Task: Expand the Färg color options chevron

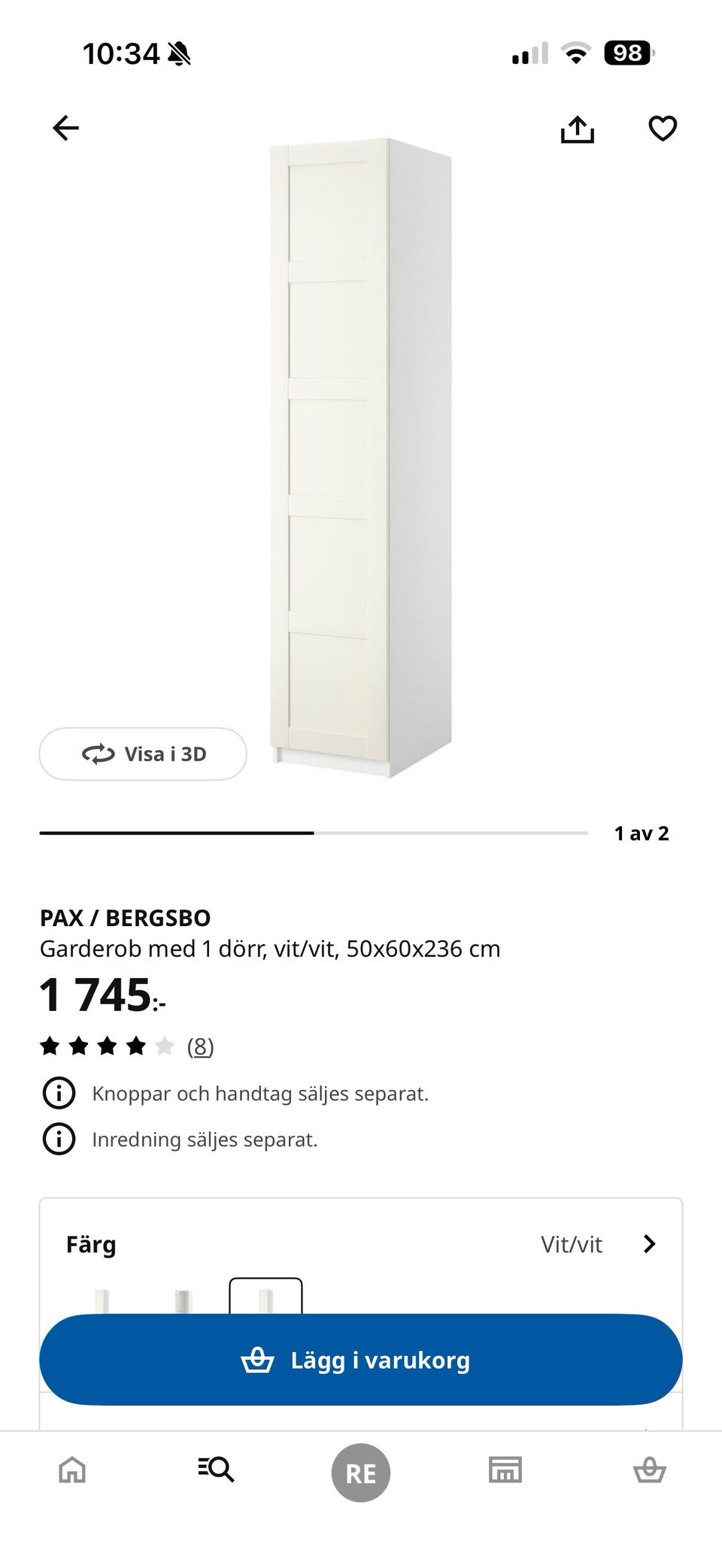Action: click(650, 1244)
